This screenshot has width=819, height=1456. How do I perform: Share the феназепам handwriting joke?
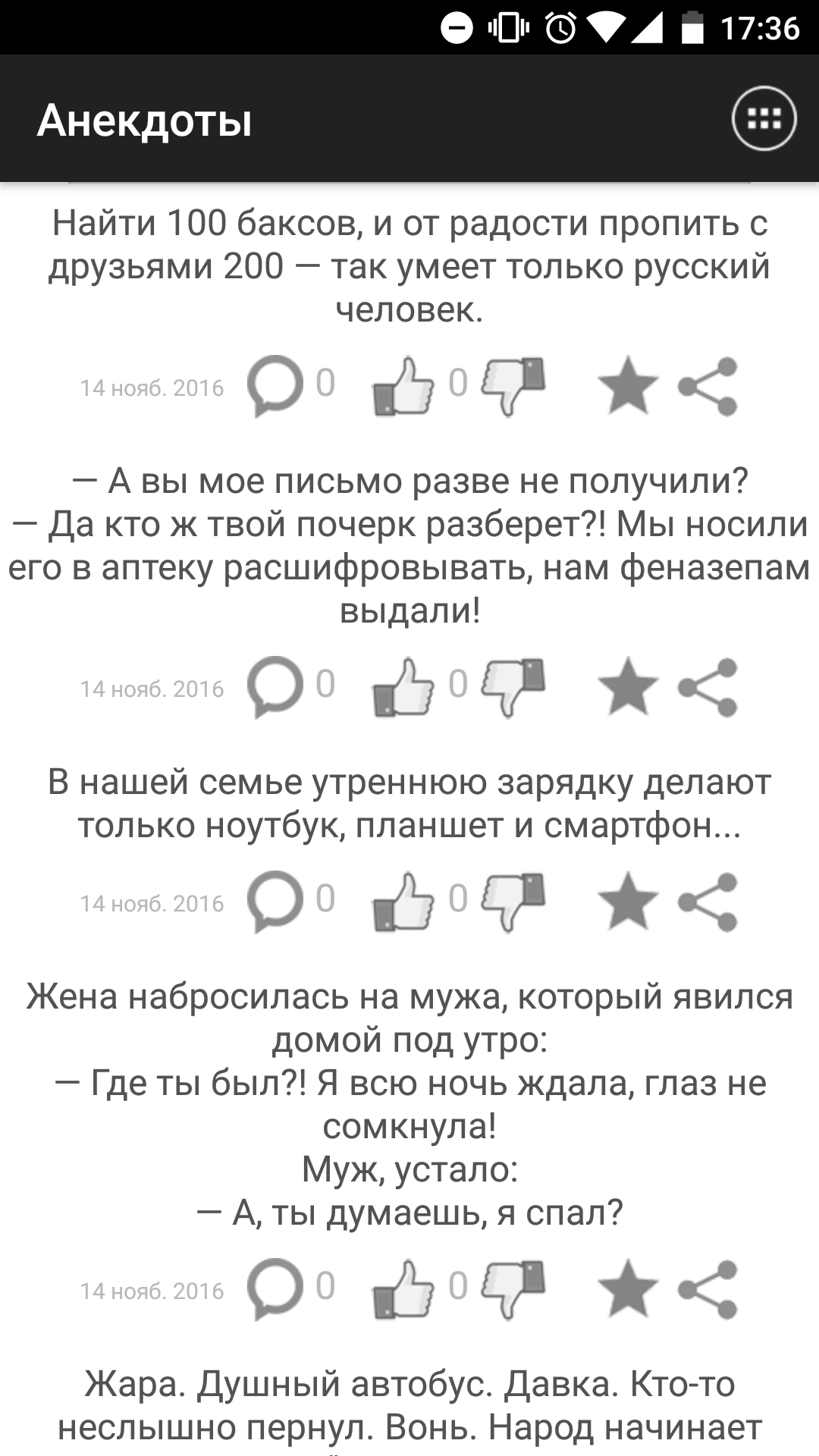click(708, 687)
